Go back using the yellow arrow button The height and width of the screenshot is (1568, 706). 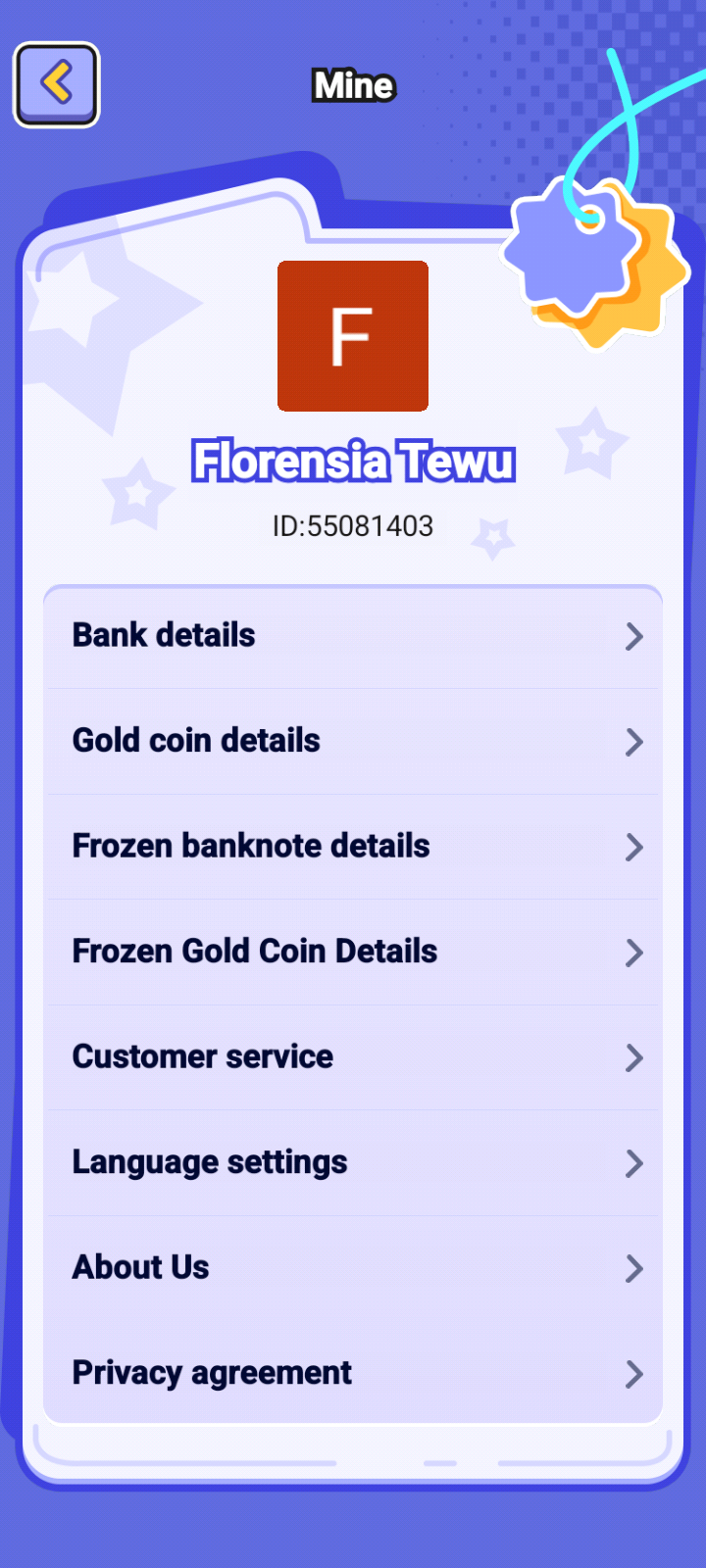tap(56, 84)
